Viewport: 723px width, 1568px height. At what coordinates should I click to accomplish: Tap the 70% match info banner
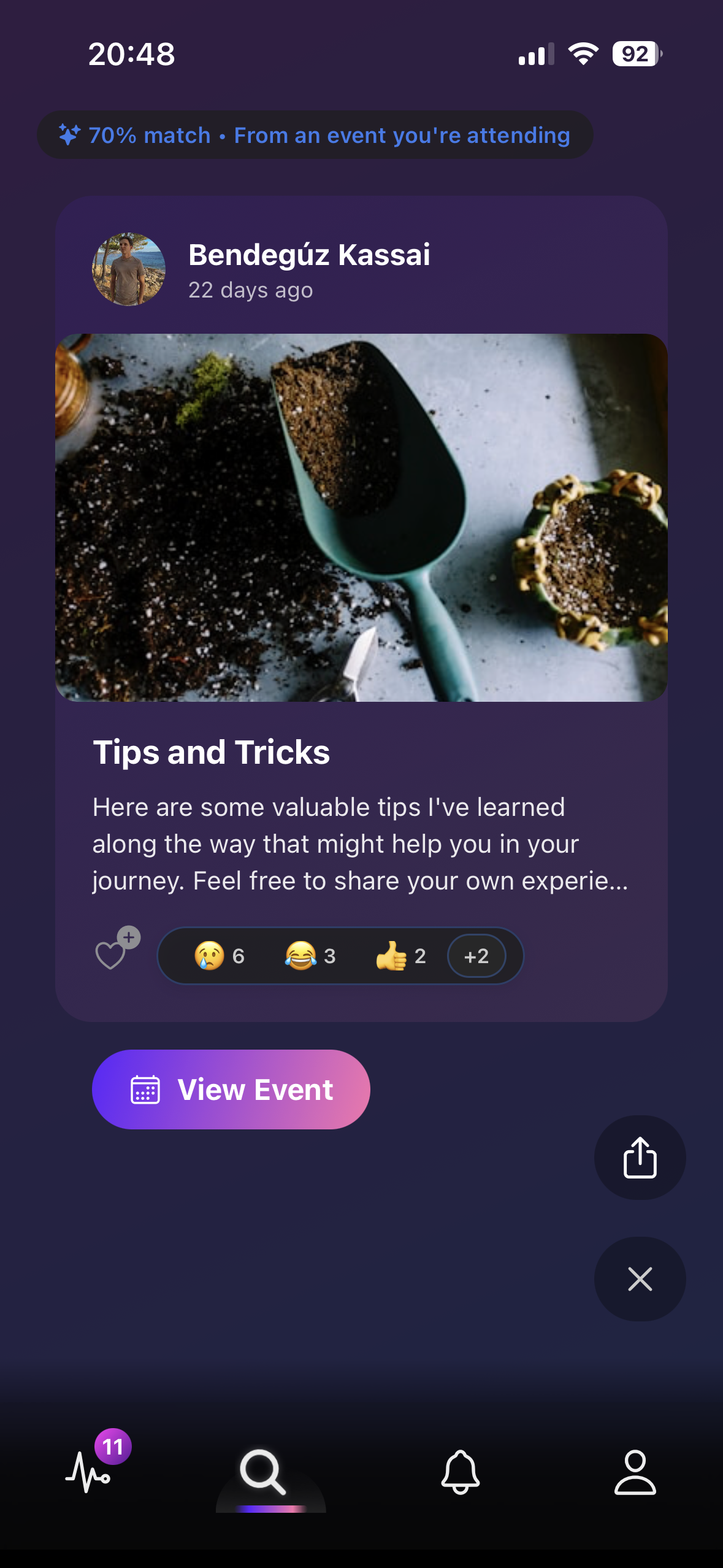(x=315, y=135)
